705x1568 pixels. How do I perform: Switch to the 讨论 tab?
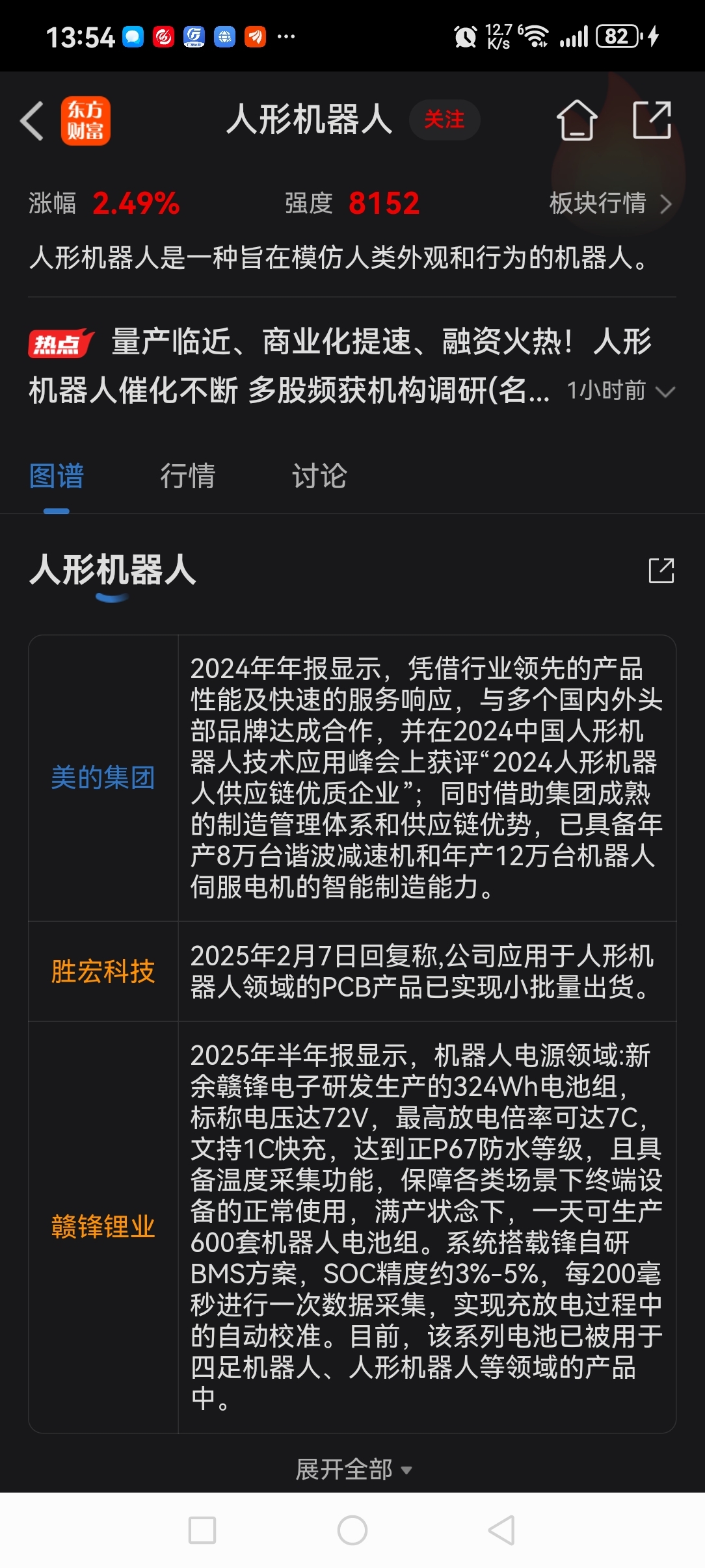tap(319, 476)
